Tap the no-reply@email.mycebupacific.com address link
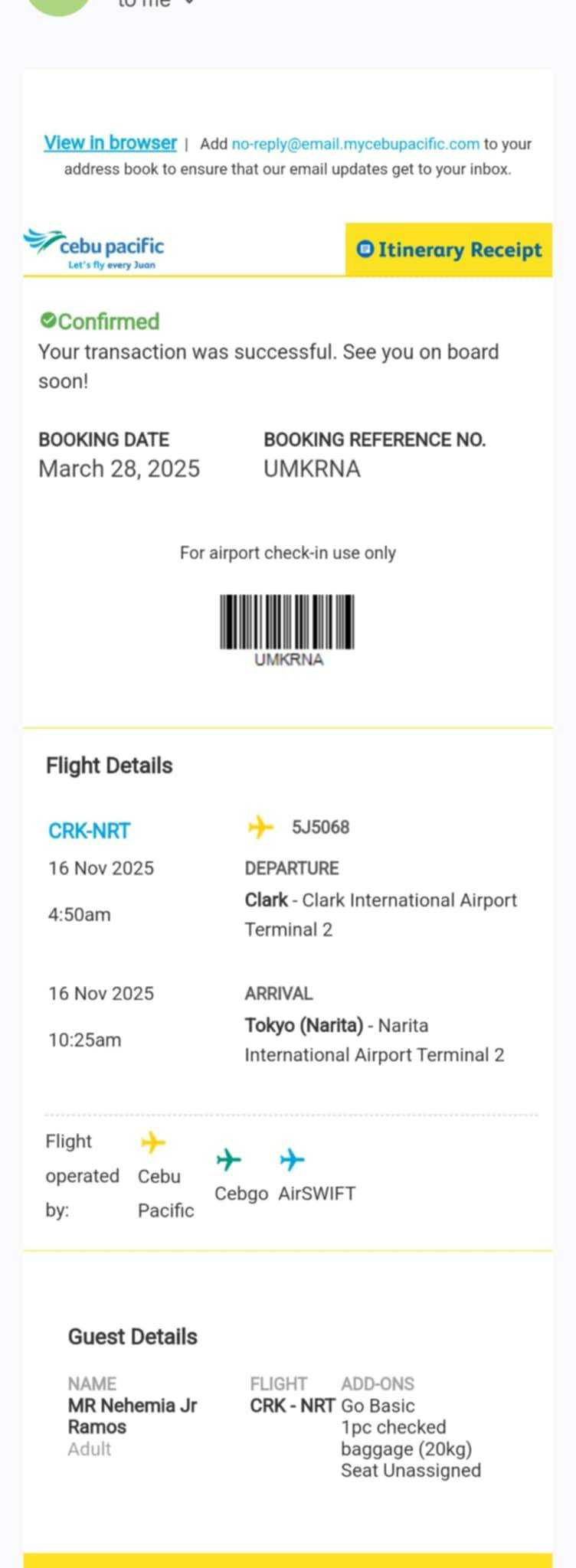Image resolution: width=576 pixels, height=1568 pixels. [355, 144]
